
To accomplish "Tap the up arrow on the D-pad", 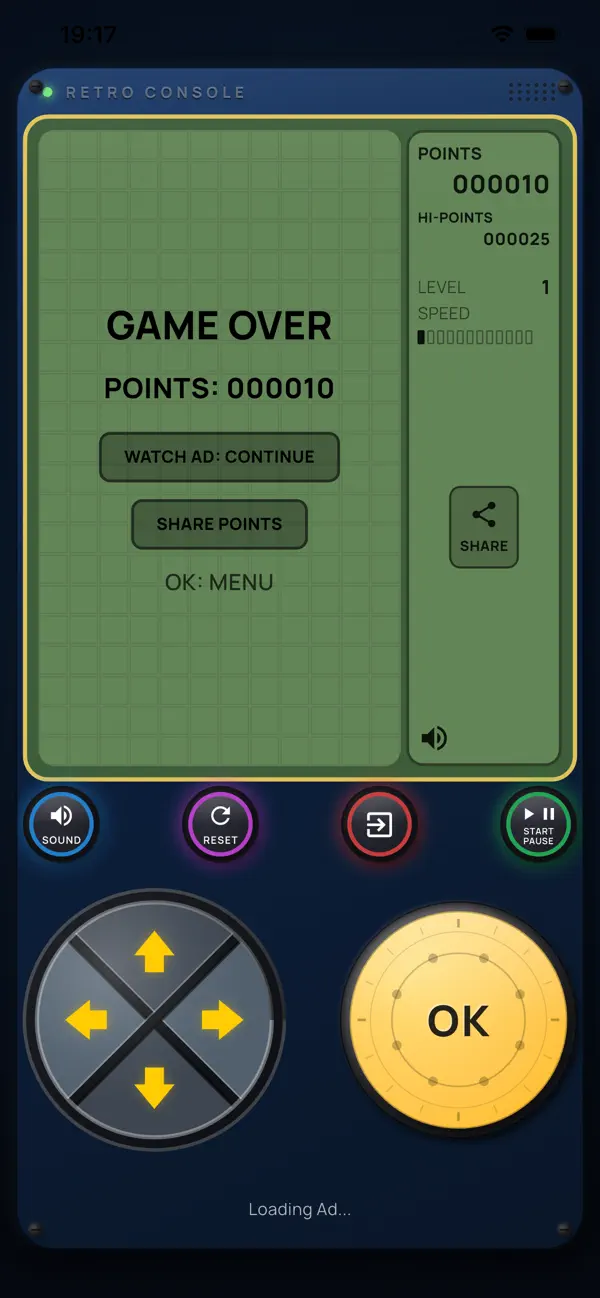I will coord(154,952).
